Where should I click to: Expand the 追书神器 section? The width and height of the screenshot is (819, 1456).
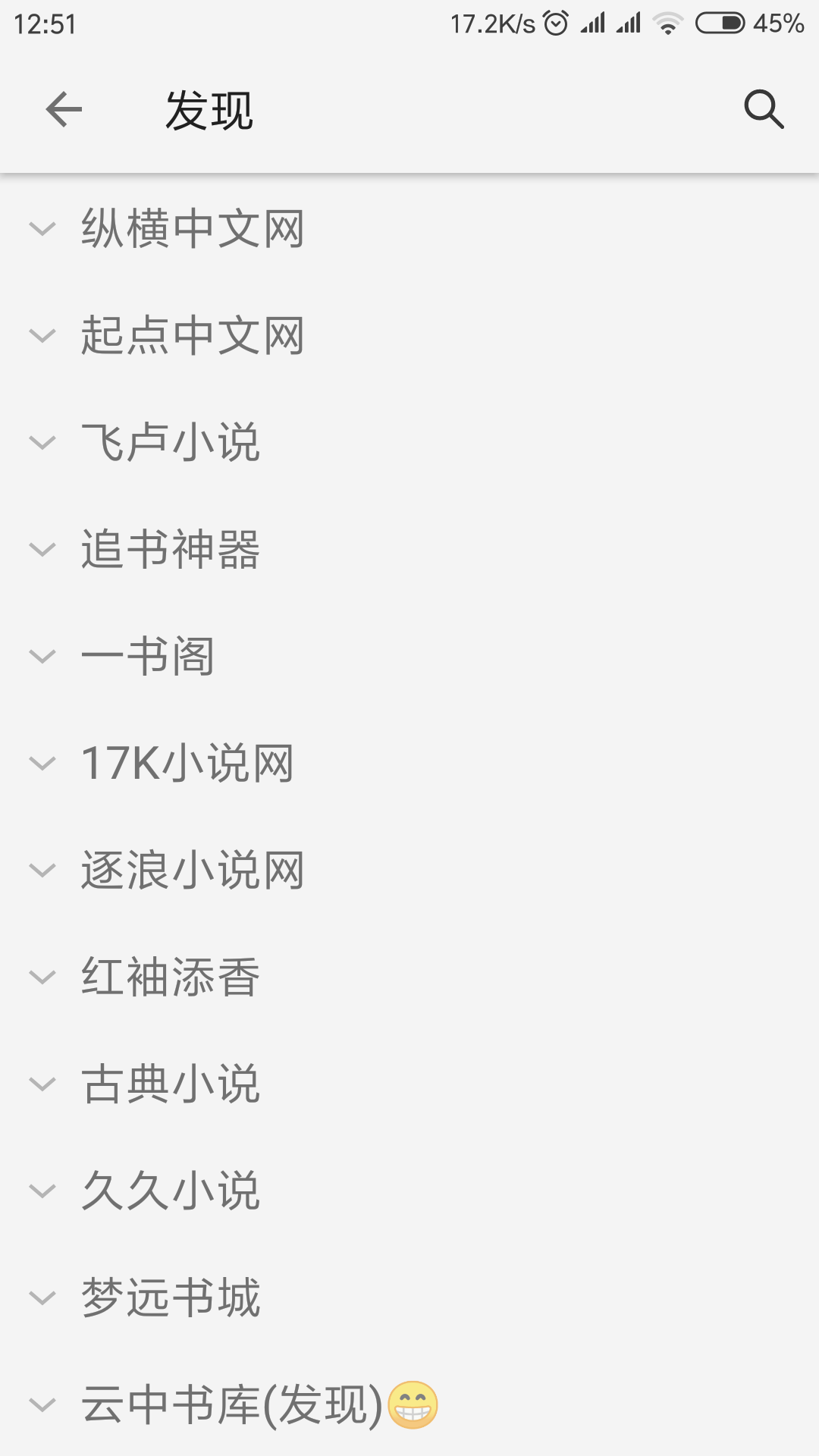pyautogui.click(x=171, y=549)
